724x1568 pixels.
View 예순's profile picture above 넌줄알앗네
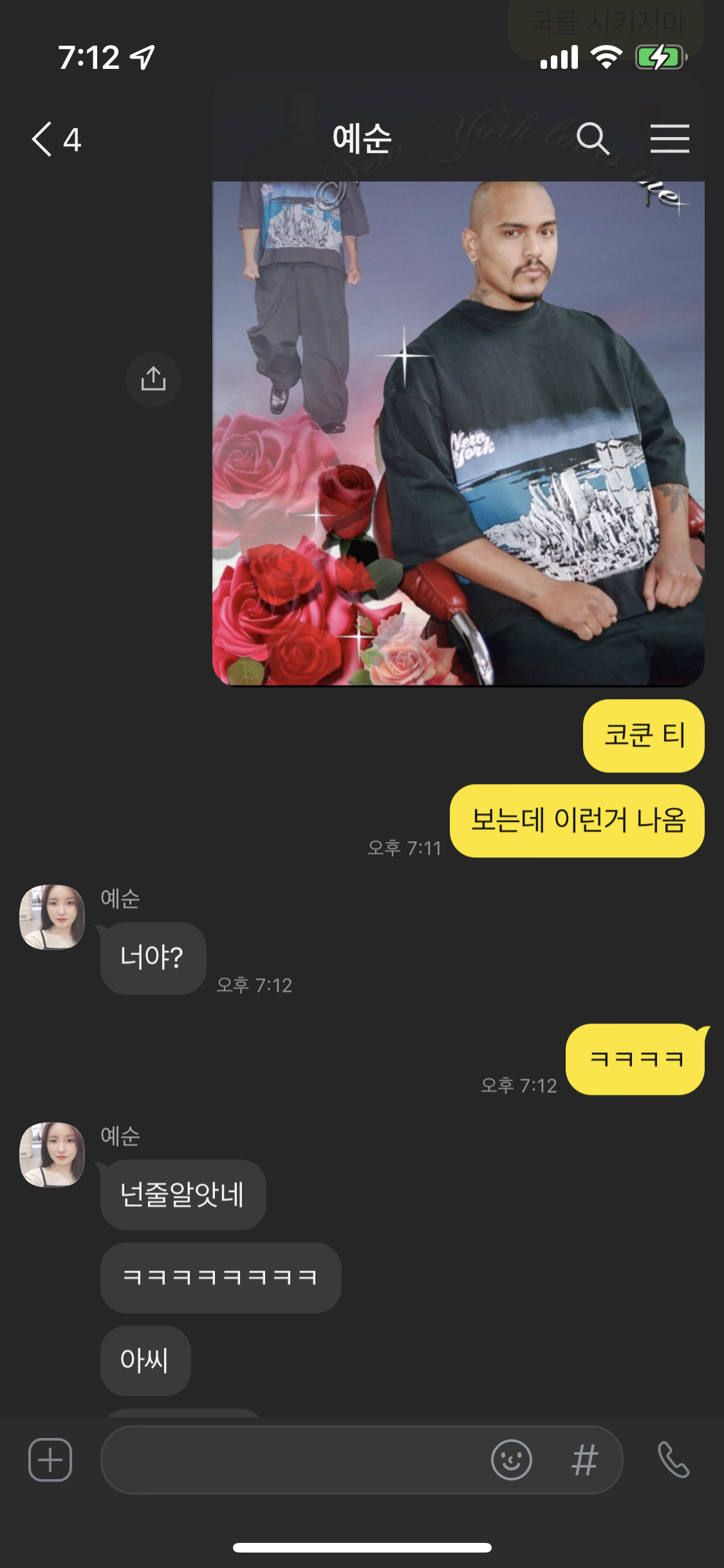coord(52,1154)
